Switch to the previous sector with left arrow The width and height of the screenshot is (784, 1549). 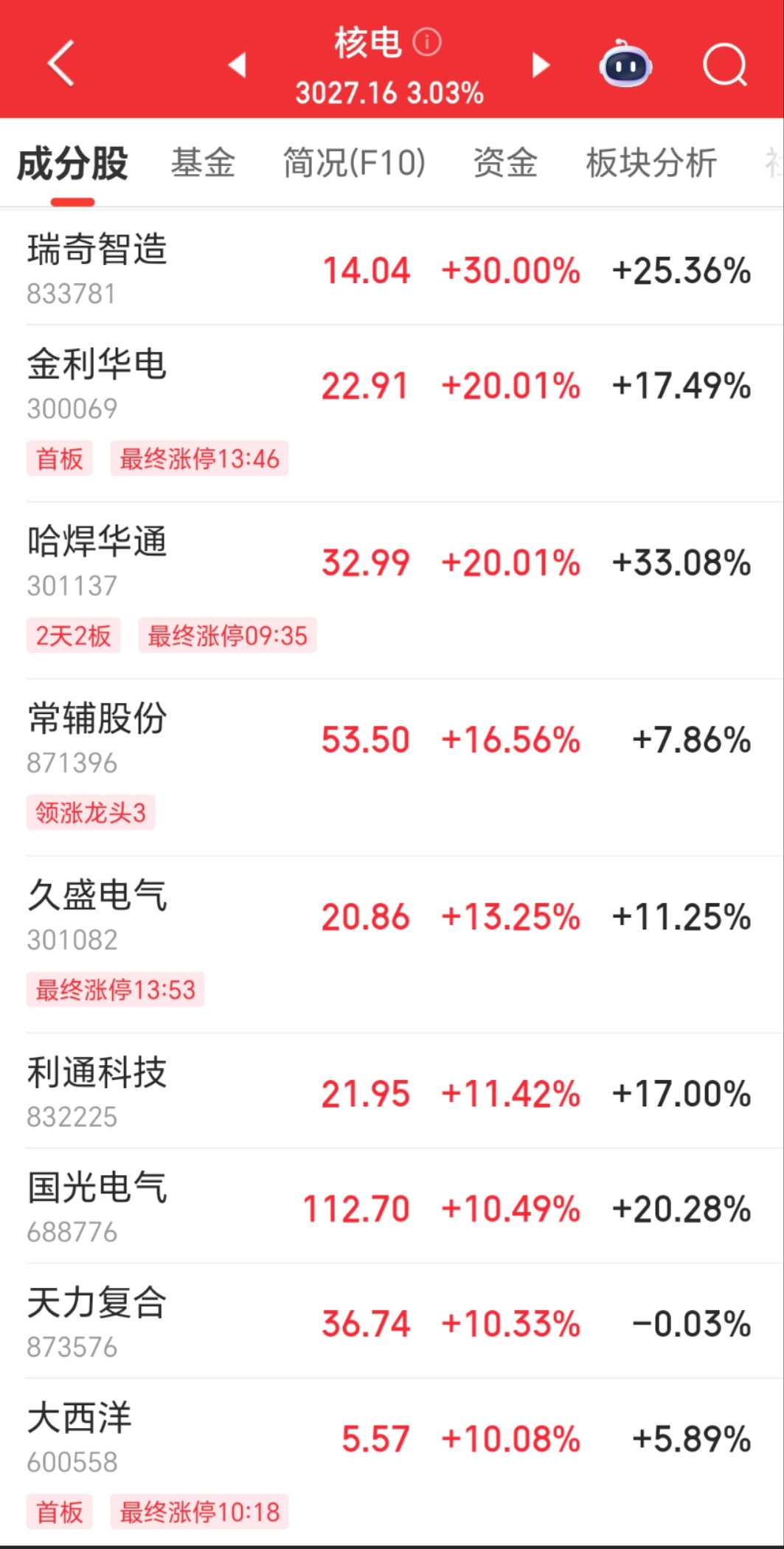tap(237, 65)
